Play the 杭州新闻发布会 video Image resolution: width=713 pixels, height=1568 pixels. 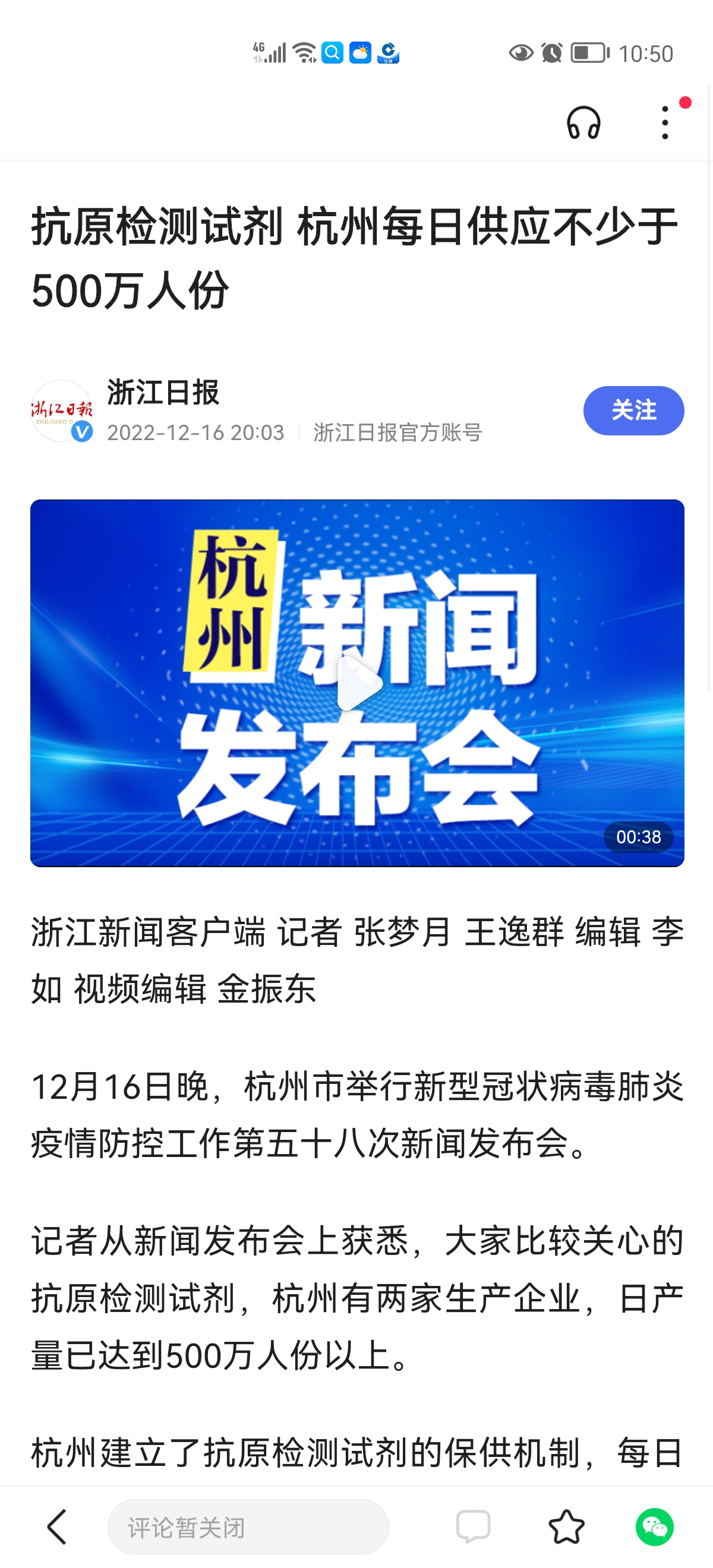358,683
